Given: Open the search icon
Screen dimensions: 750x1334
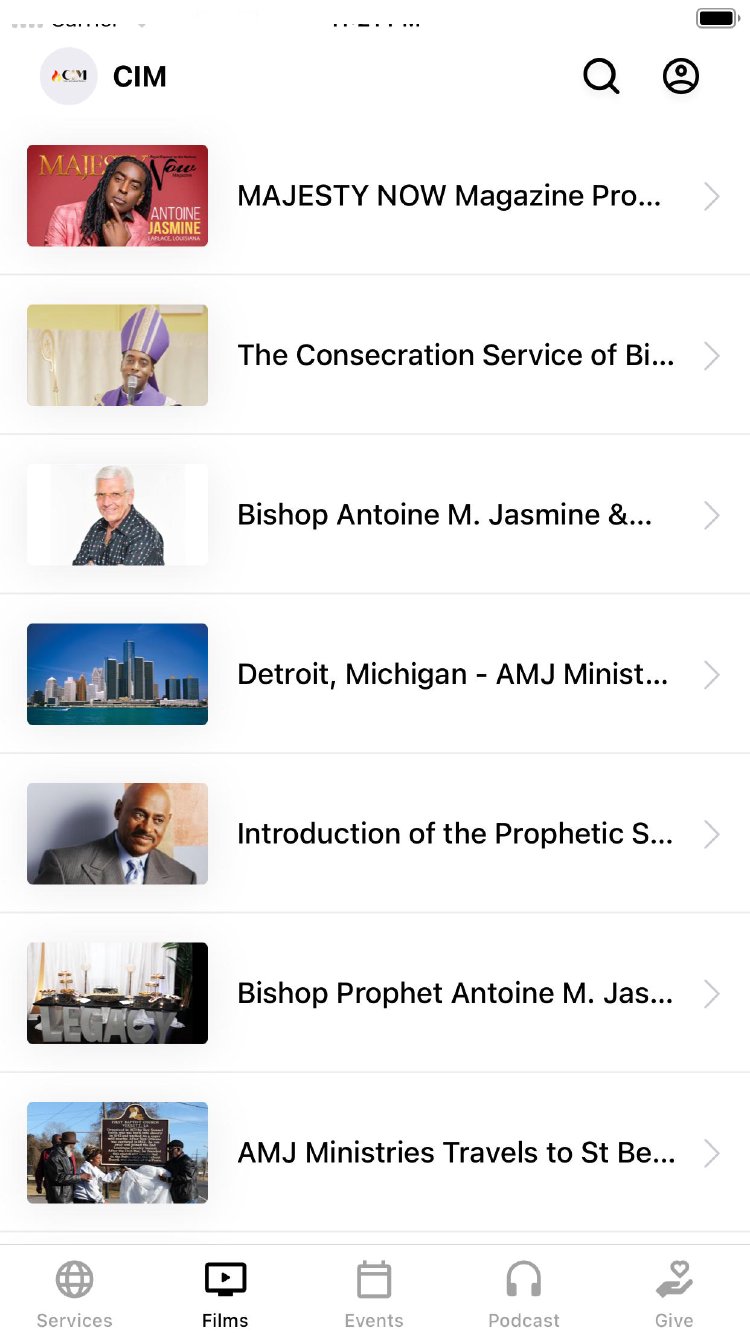Looking at the screenshot, I should (x=601, y=76).
